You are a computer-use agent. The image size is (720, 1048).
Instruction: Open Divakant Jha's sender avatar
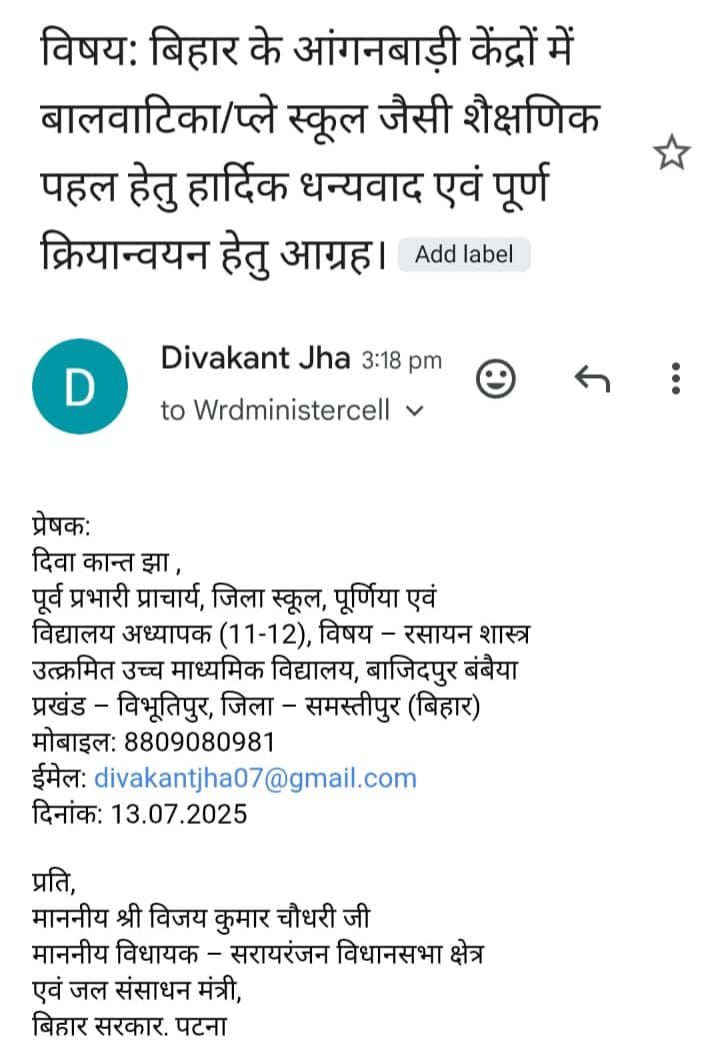pos(80,387)
